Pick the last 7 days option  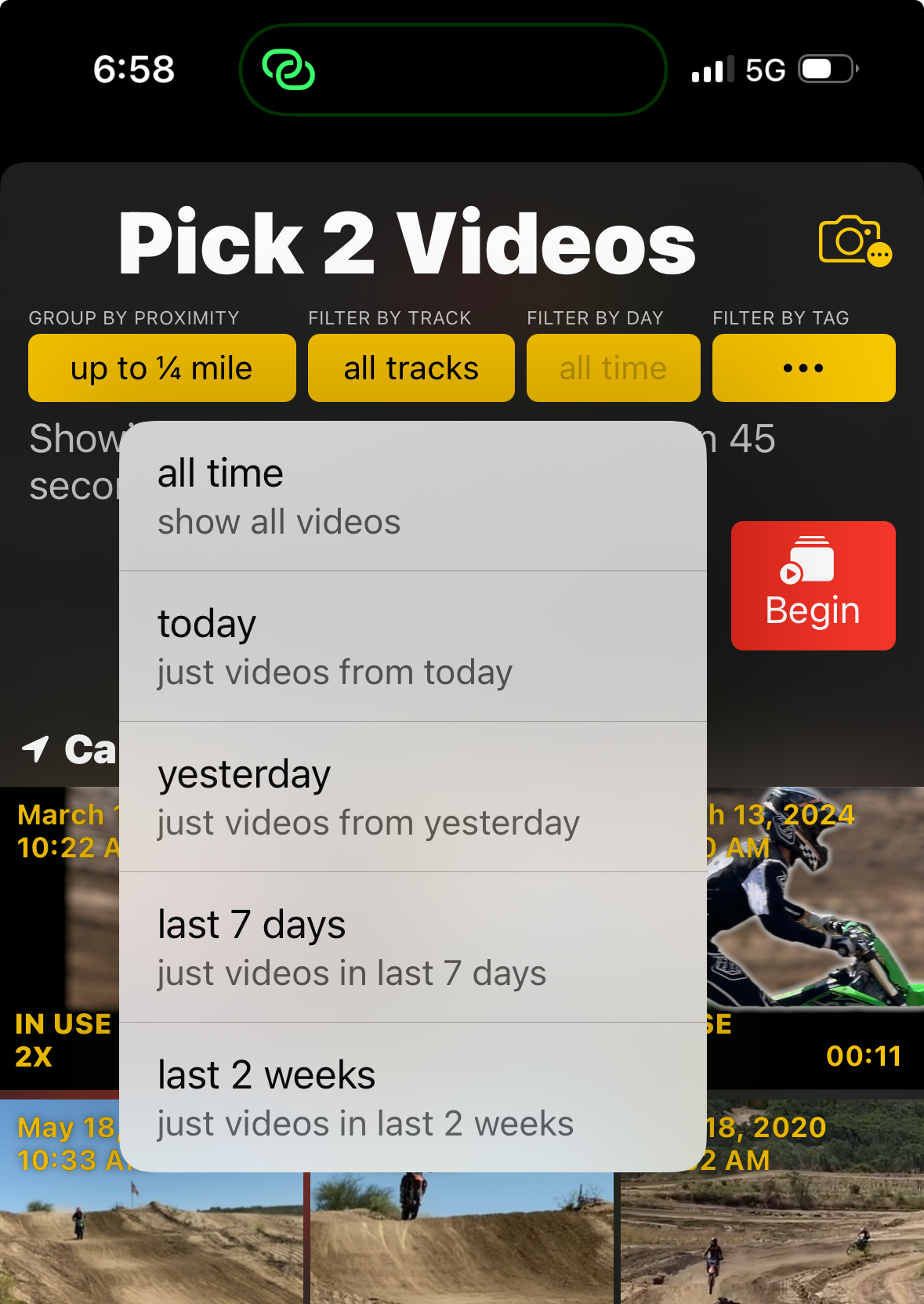click(x=413, y=947)
